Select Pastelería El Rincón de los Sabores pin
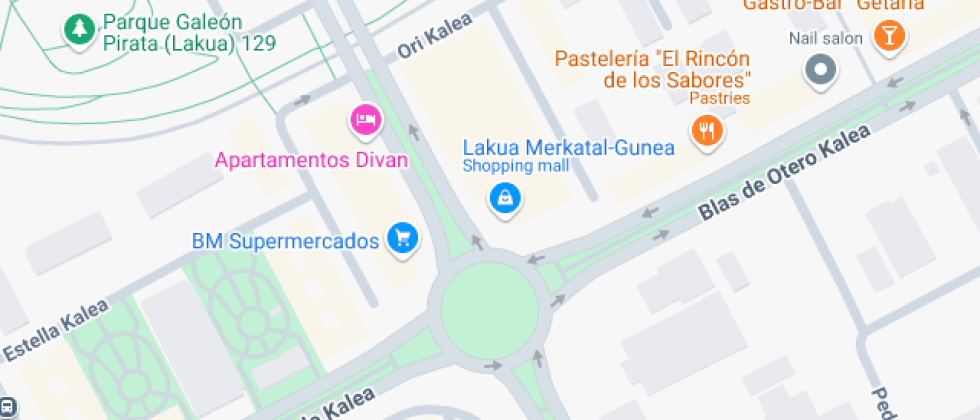 click(x=707, y=131)
